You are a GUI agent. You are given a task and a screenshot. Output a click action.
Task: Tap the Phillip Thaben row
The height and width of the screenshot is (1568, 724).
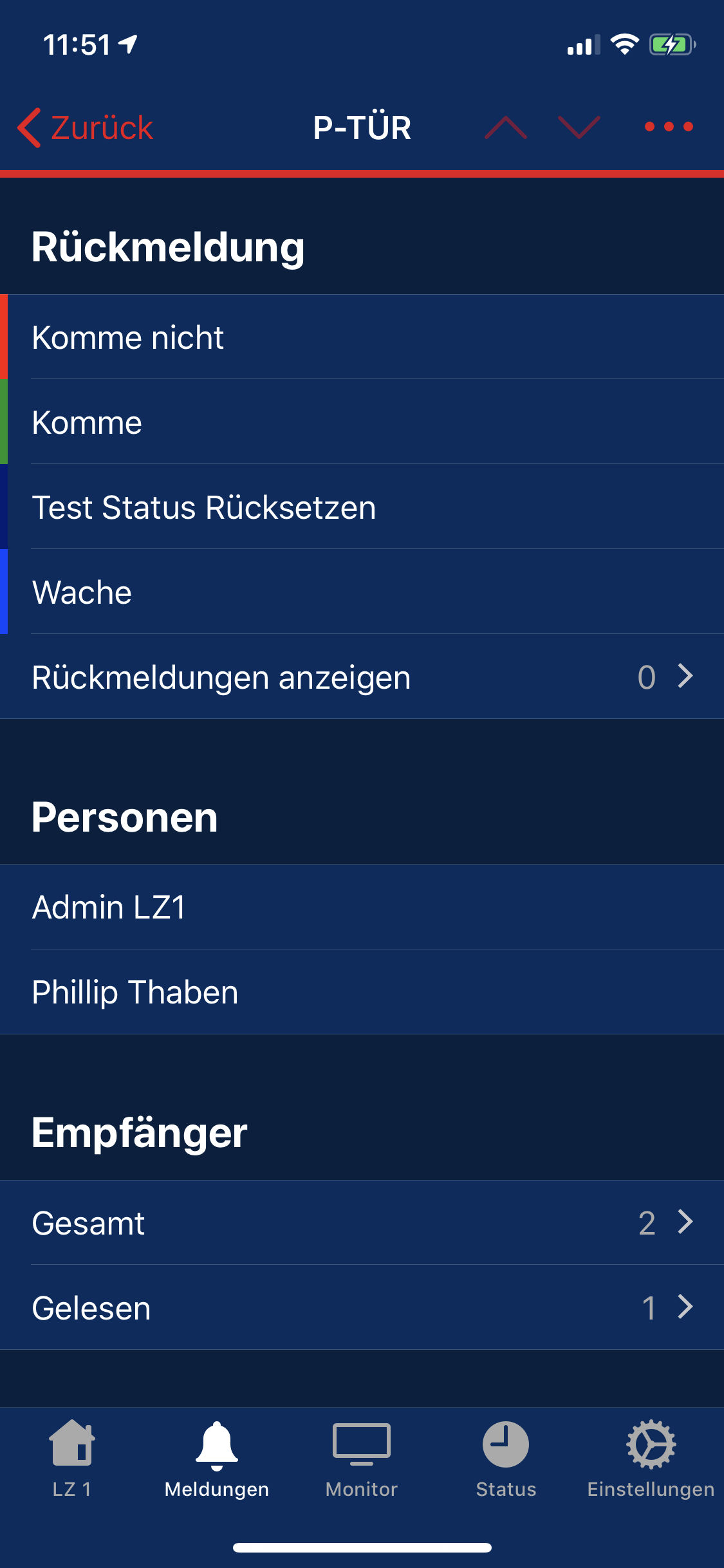(x=362, y=992)
